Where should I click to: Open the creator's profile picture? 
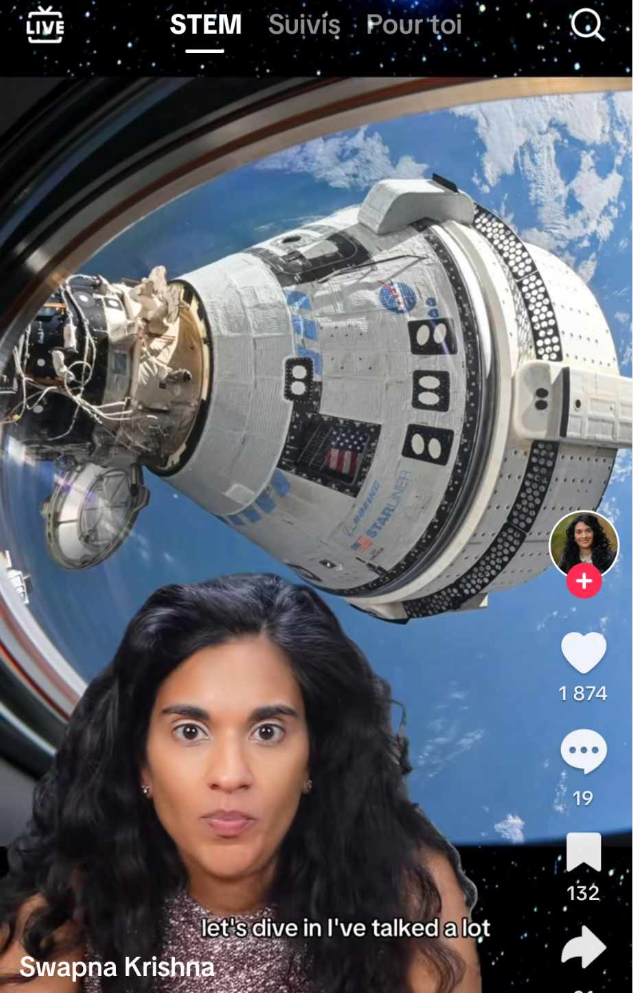click(x=584, y=545)
